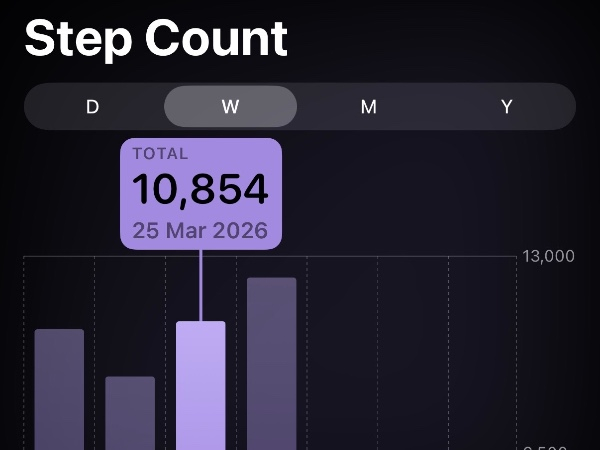
Task: Select the shortest bar in the chart
Action: point(130,413)
